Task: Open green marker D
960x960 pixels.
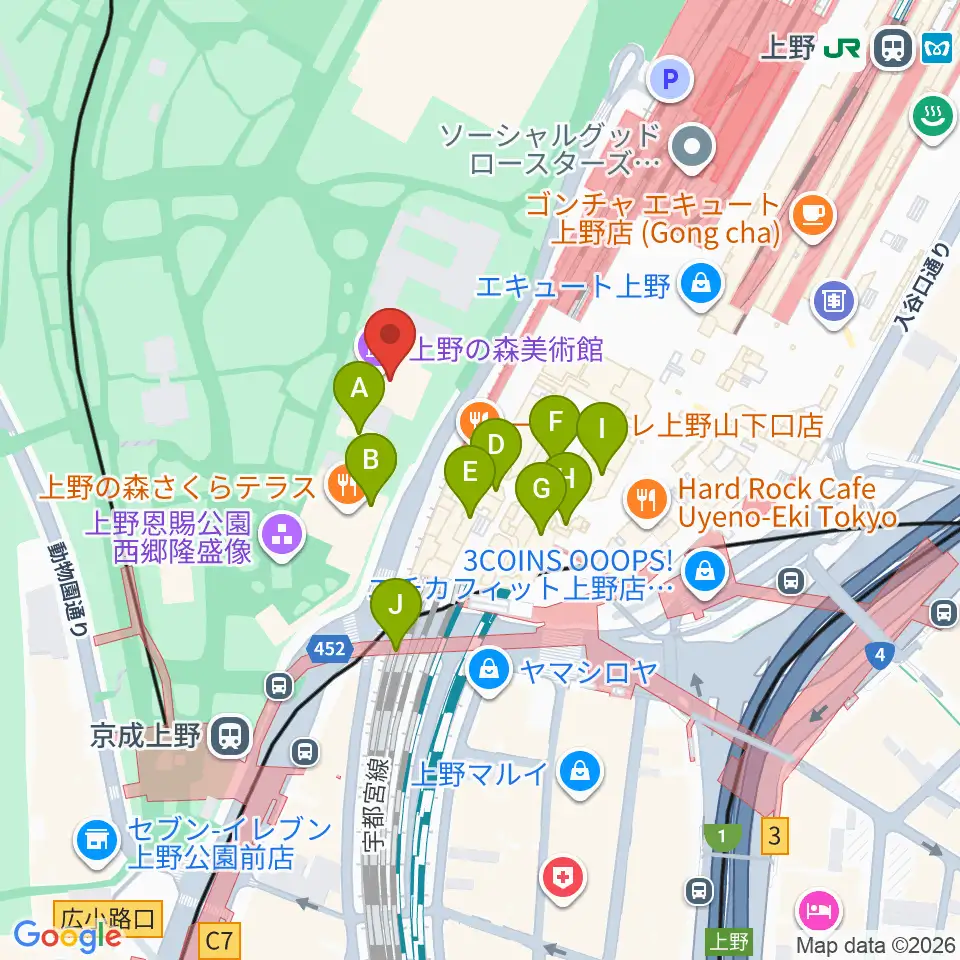Action: click(x=497, y=447)
